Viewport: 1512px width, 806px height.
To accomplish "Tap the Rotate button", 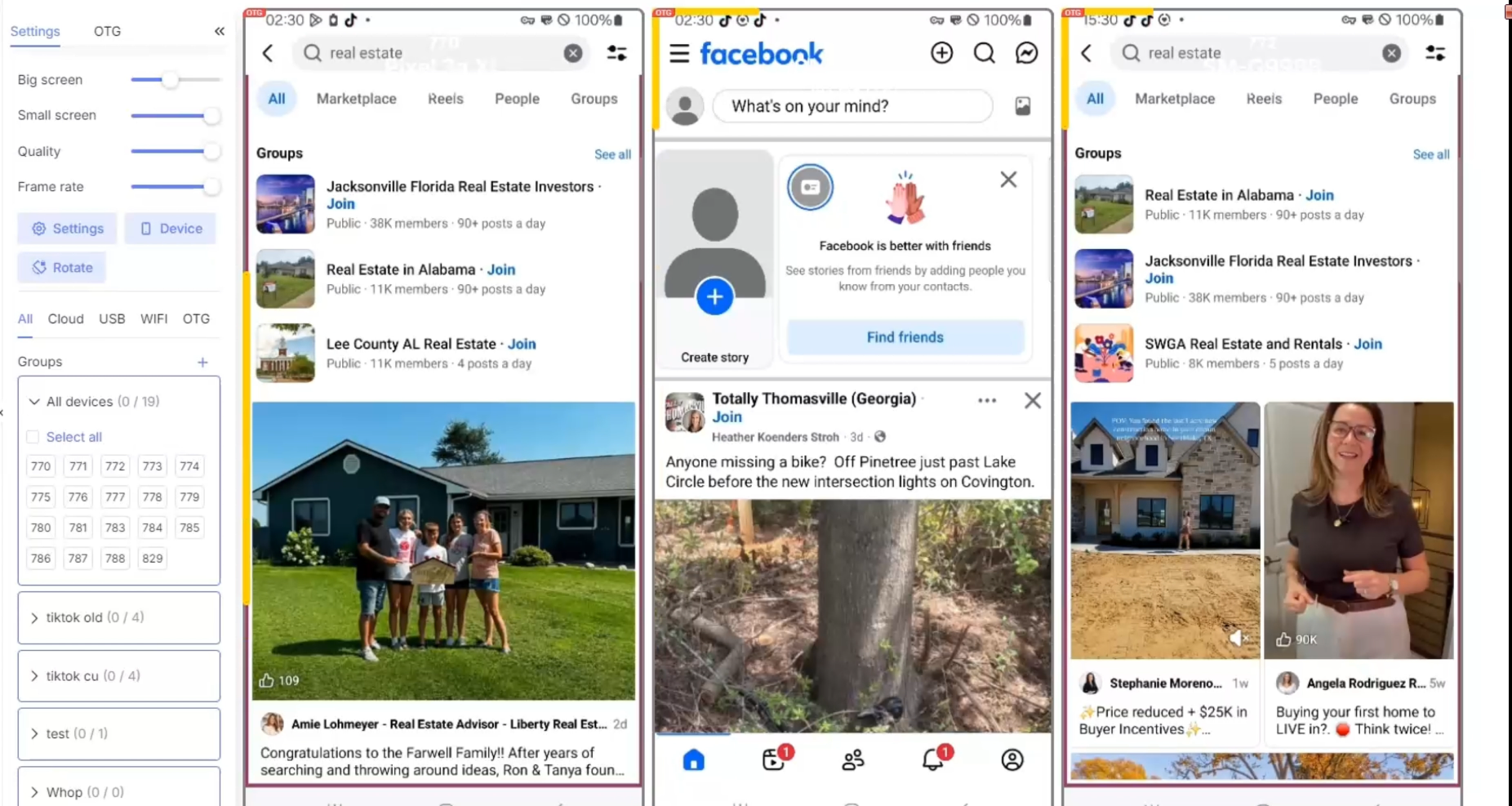I will pos(62,267).
